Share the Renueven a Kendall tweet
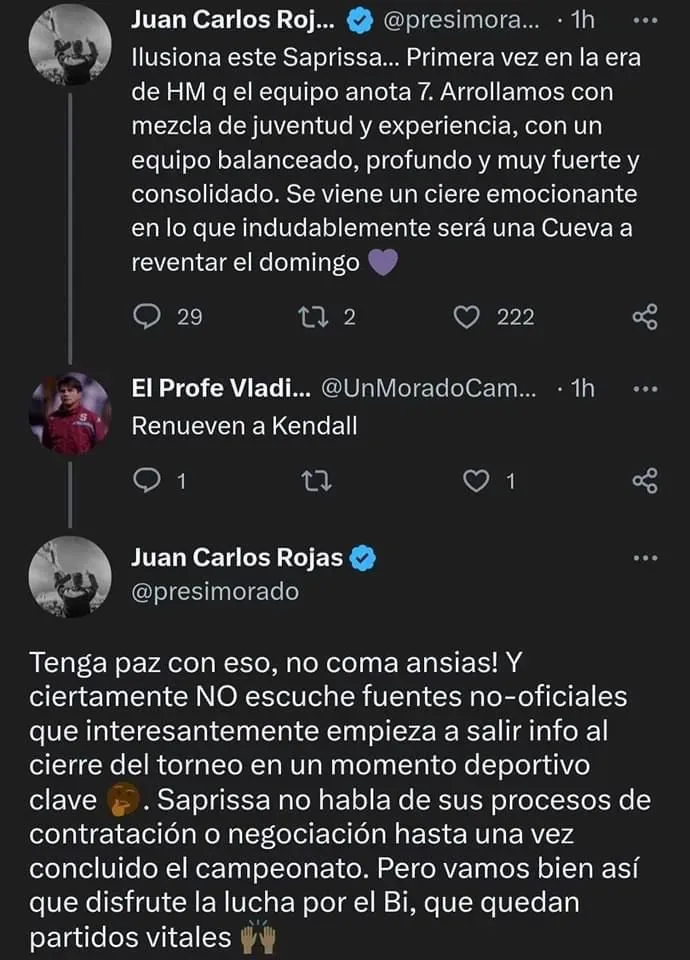Image resolution: width=690 pixels, height=960 pixels. (645, 482)
